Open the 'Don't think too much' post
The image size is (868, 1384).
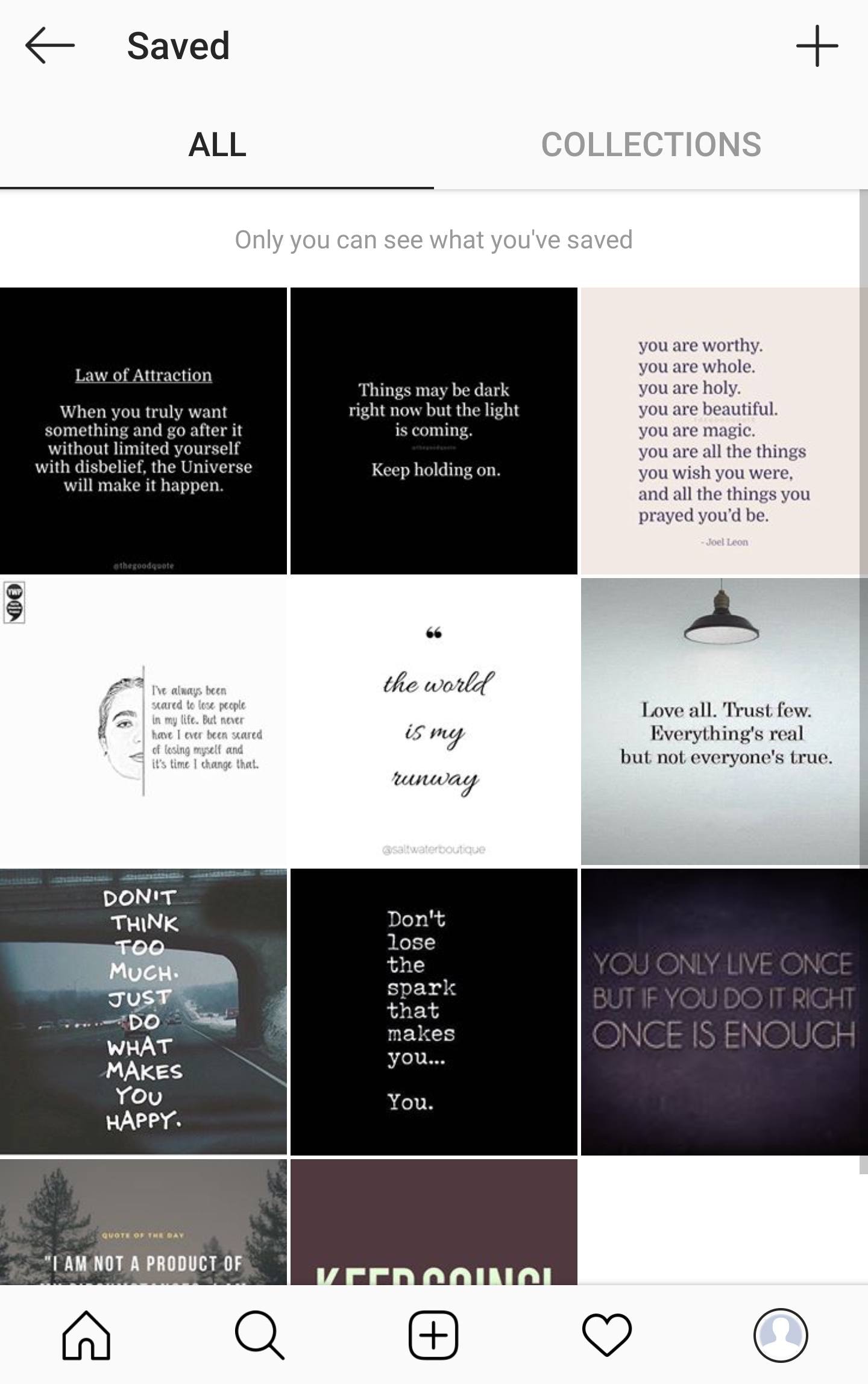click(143, 1011)
